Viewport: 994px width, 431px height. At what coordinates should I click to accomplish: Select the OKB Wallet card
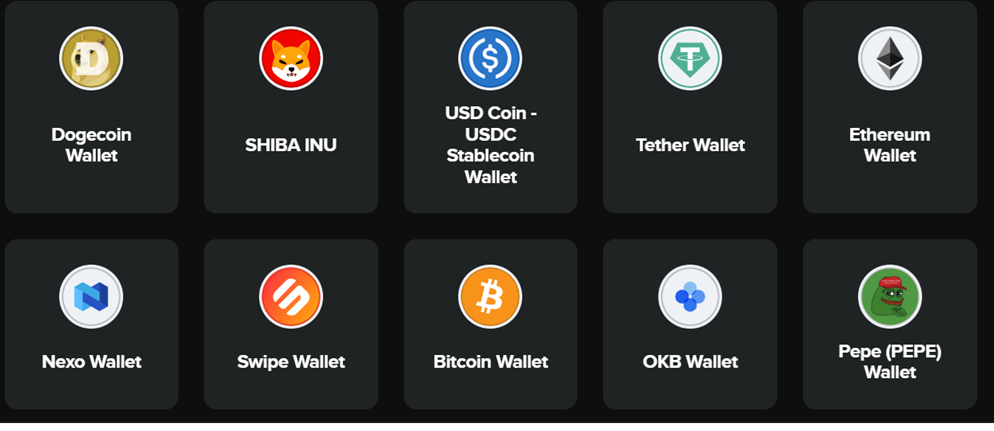[x=690, y=324]
